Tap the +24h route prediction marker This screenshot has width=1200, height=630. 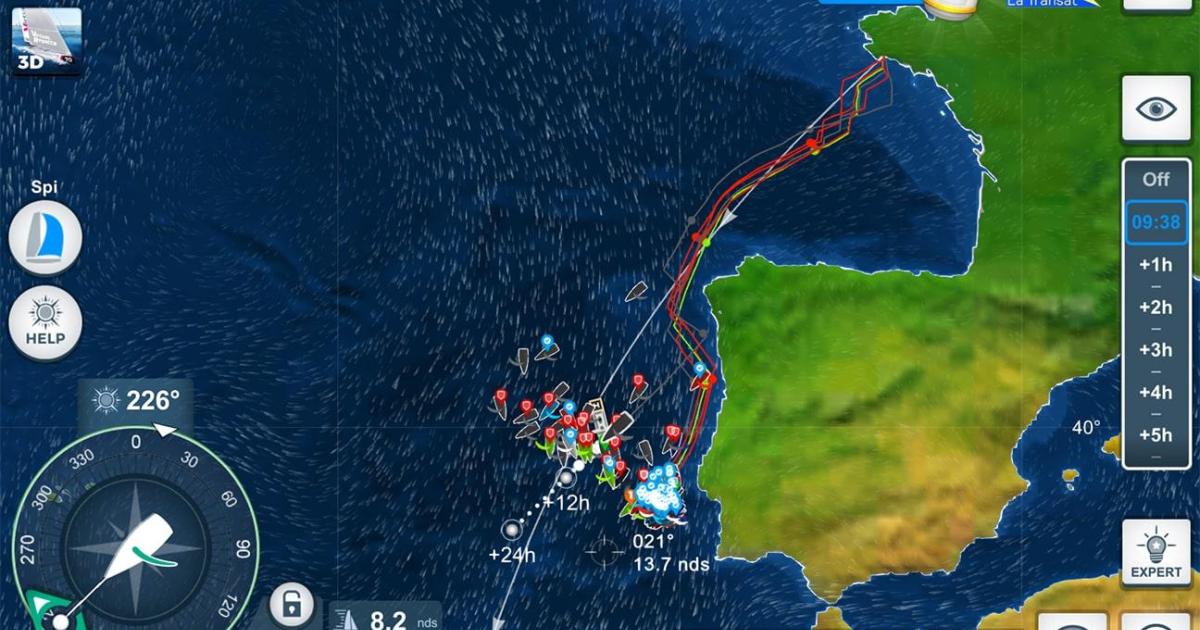coord(512,529)
